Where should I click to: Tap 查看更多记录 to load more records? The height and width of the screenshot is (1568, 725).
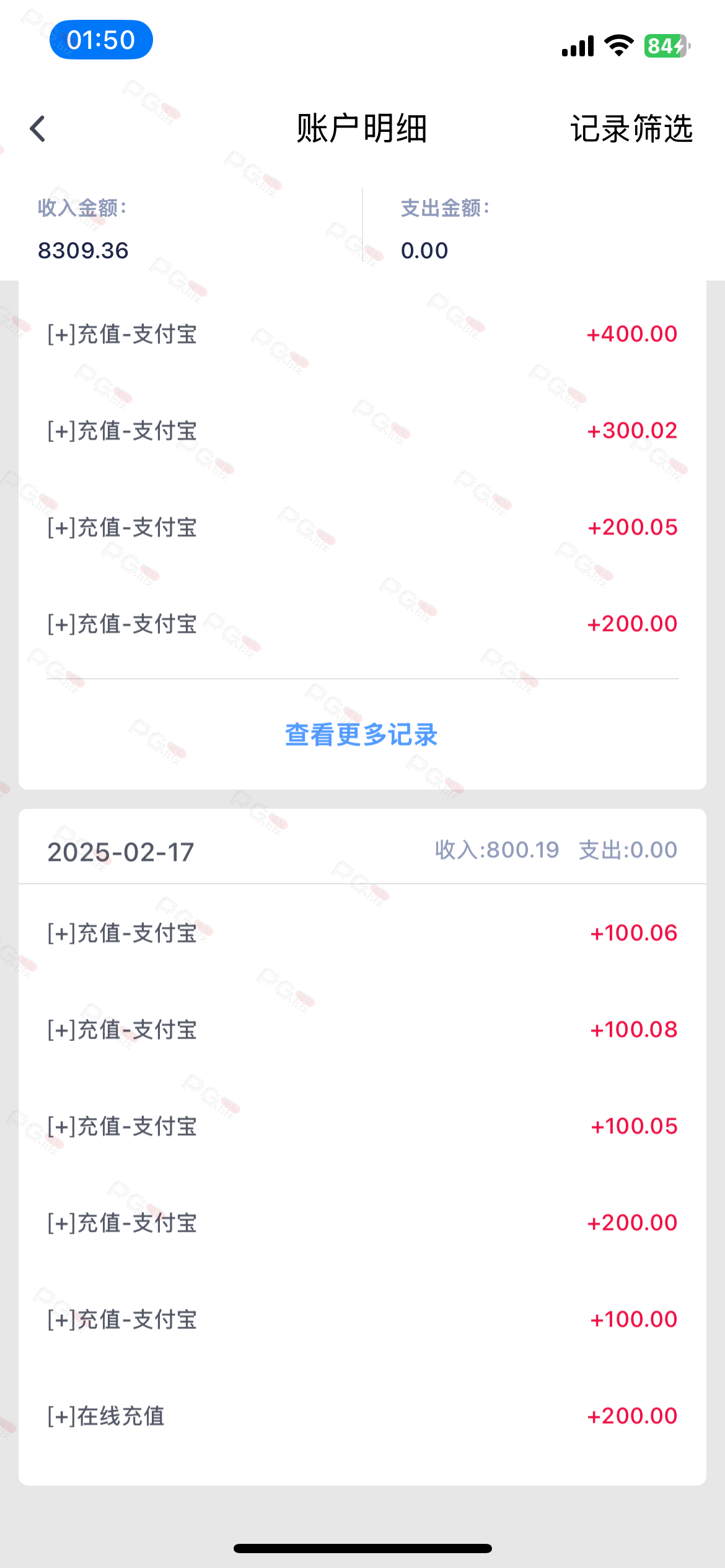(x=361, y=735)
